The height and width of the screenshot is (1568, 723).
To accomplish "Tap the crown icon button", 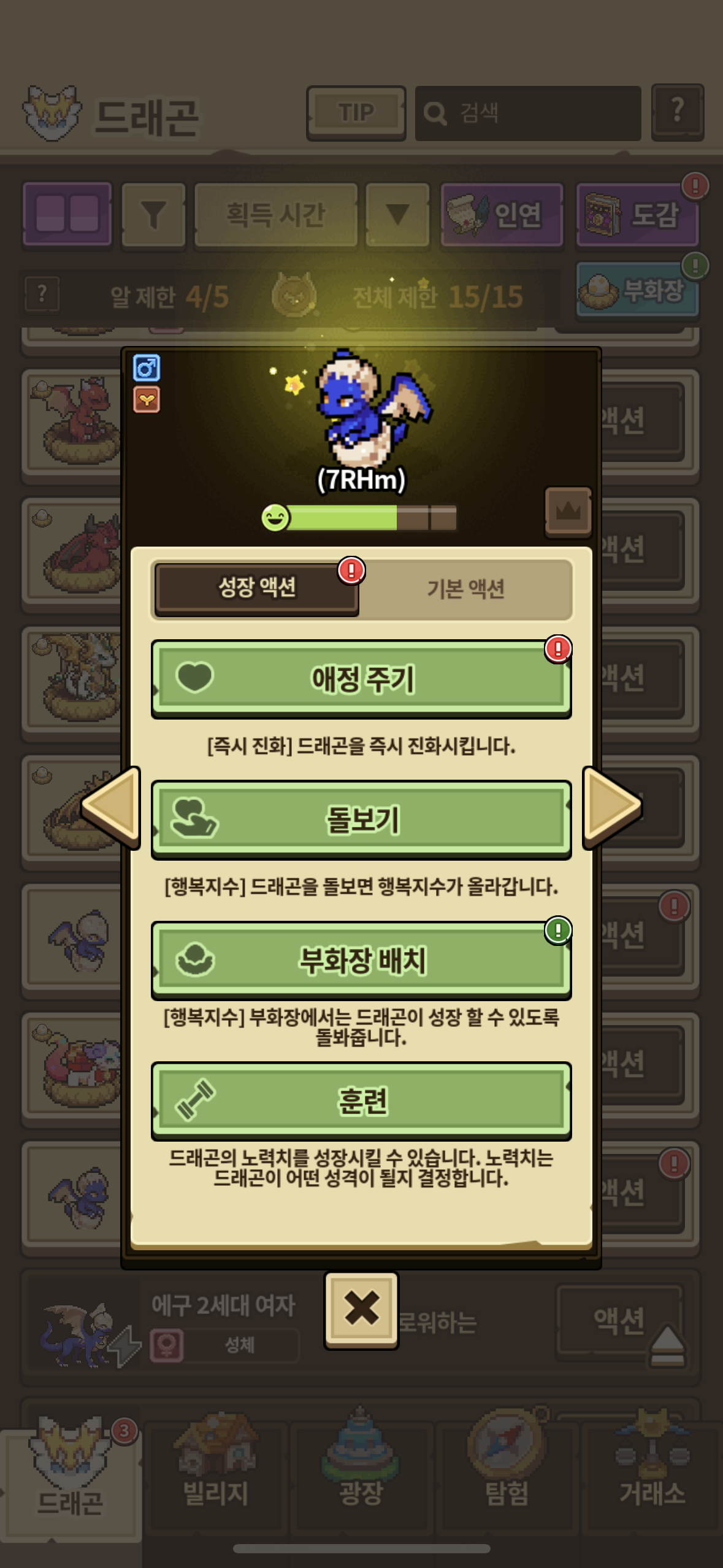I will [568, 510].
